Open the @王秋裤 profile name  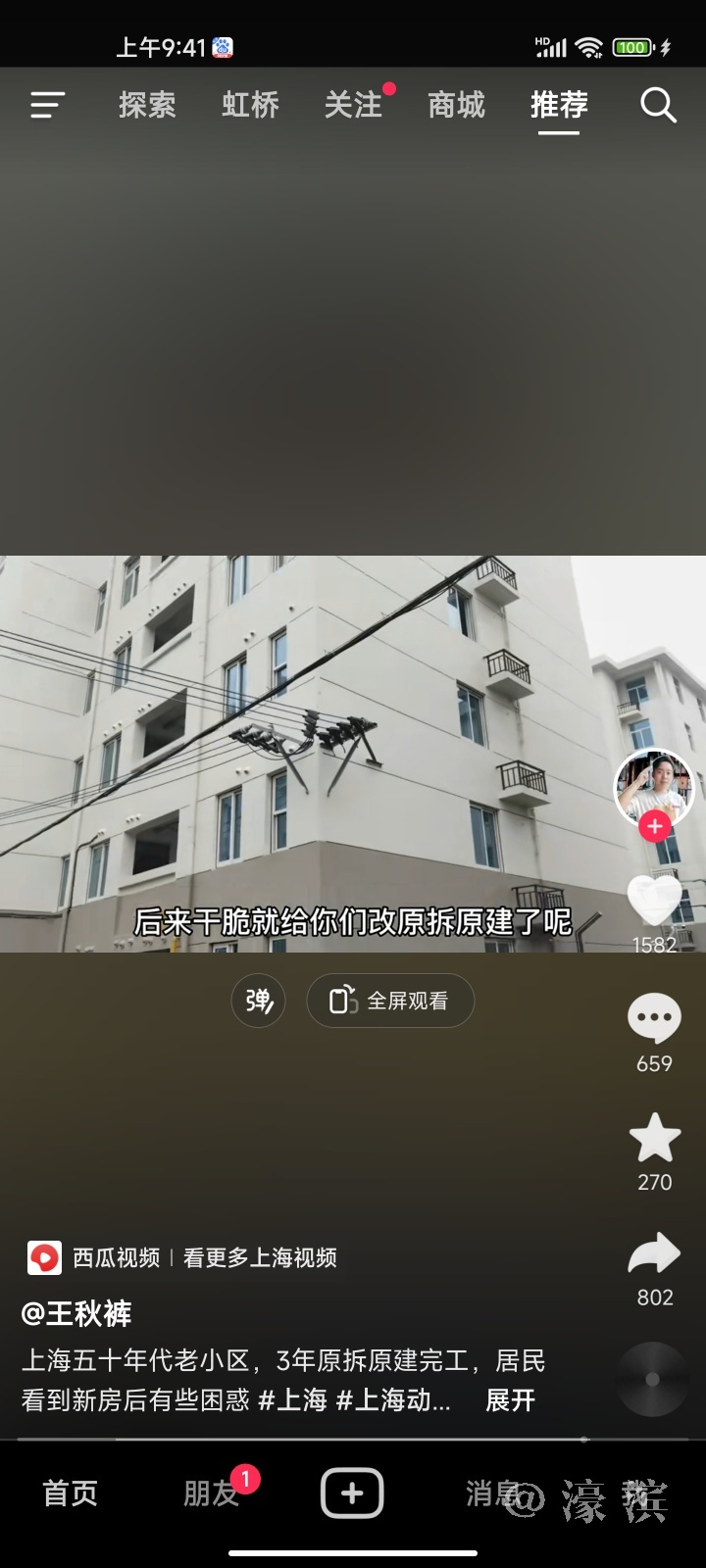(x=76, y=1313)
